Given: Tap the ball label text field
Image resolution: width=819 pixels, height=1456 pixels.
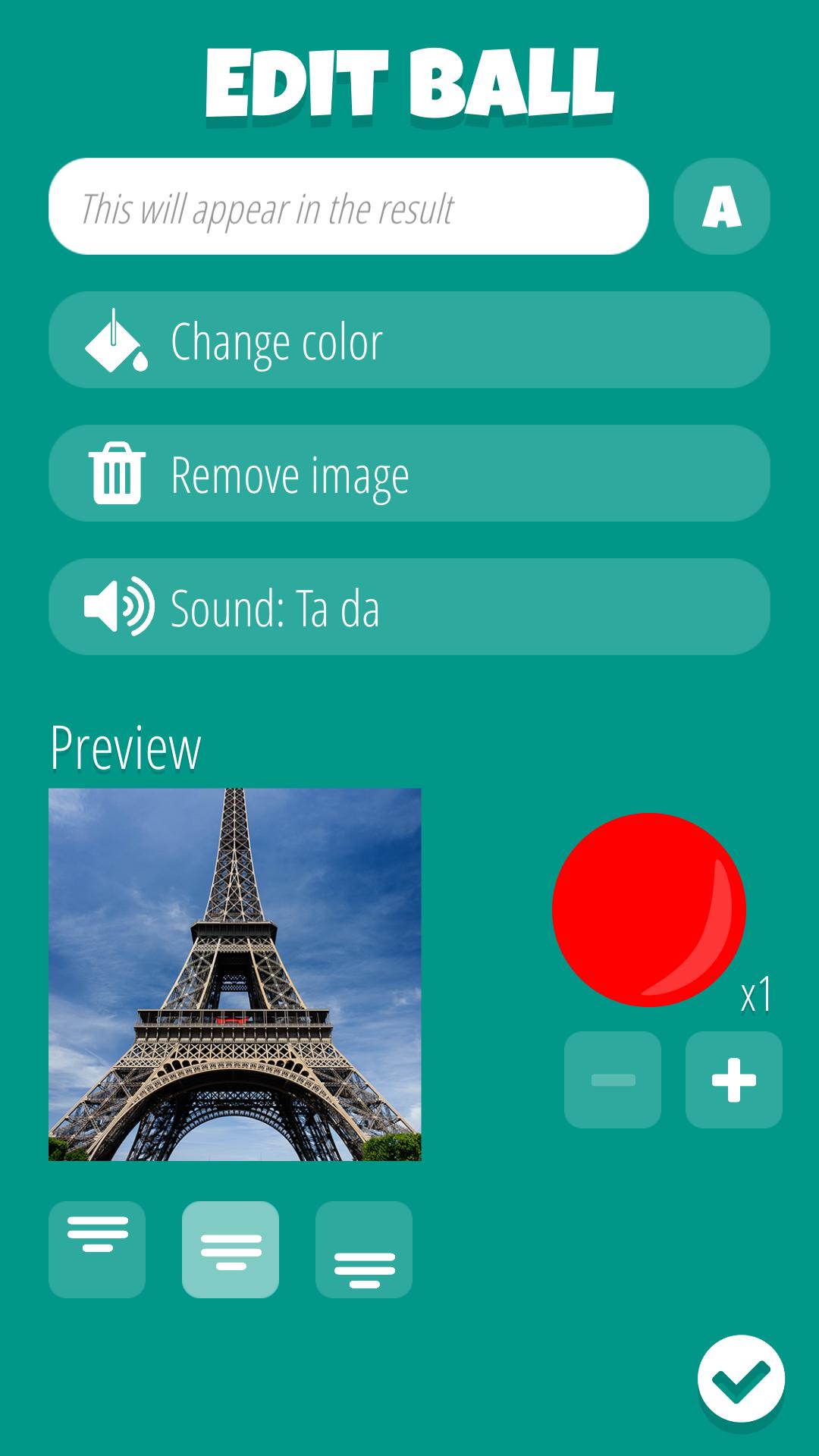Looking at the screenshot, I should pos(349,206).
